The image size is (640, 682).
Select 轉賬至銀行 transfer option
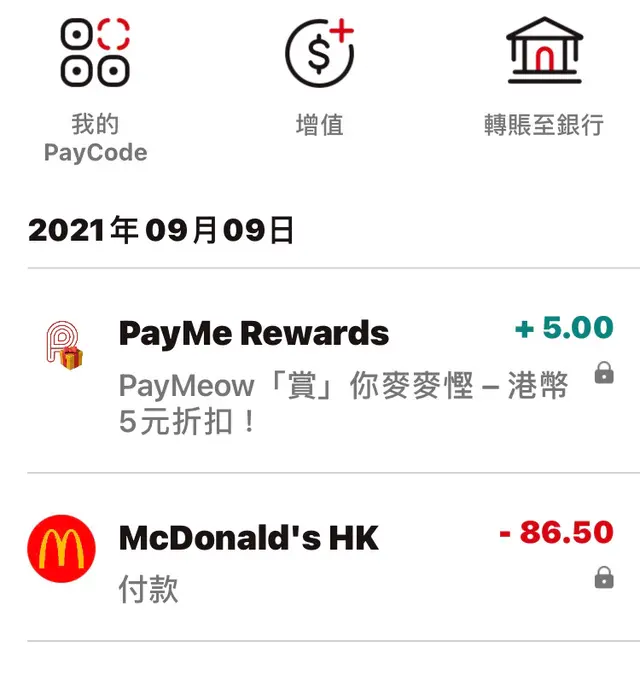pyautogui.click(x=543, y=80)
